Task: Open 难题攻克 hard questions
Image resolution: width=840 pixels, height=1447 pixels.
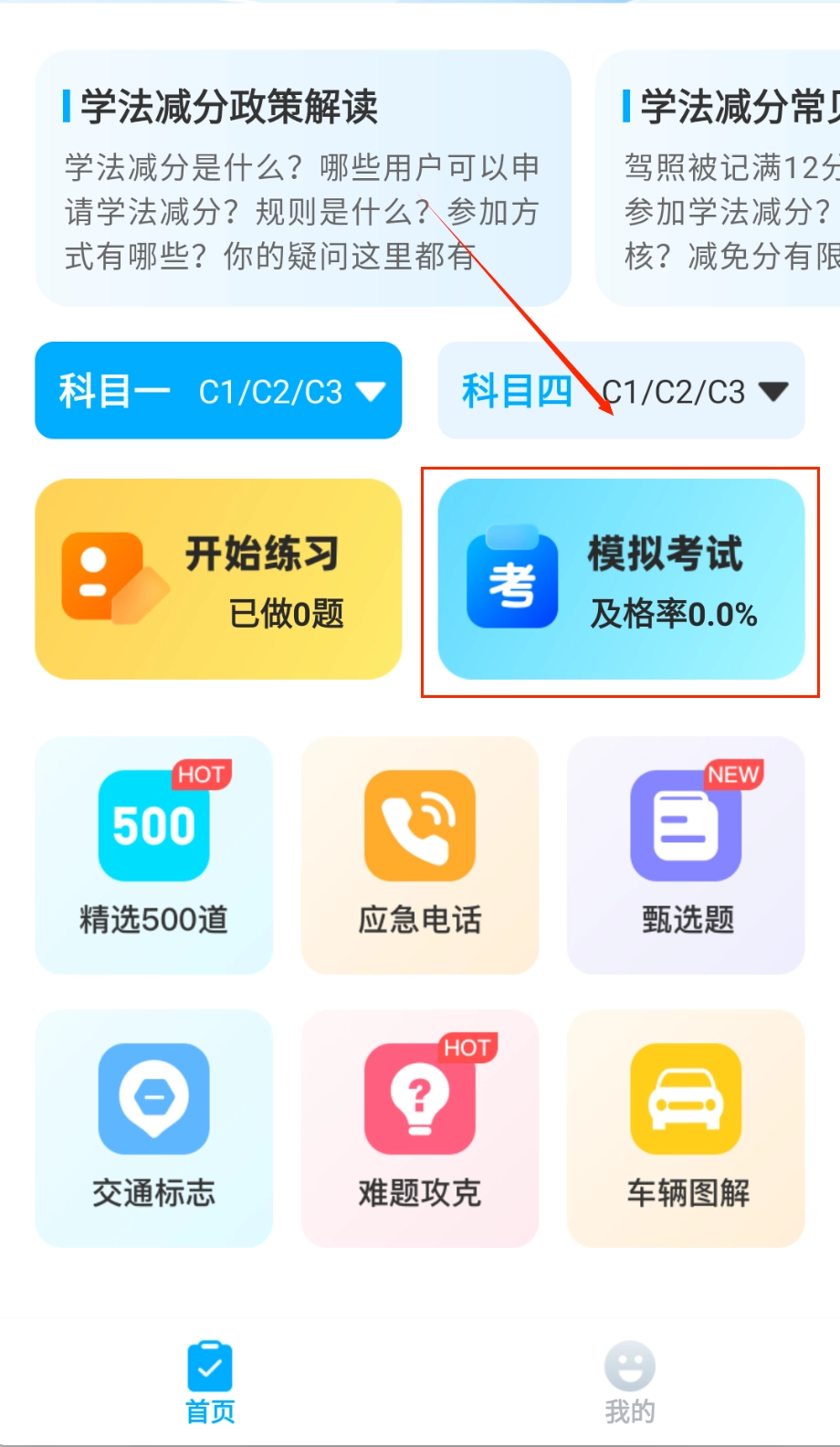Action: [x=420, y=1128]
